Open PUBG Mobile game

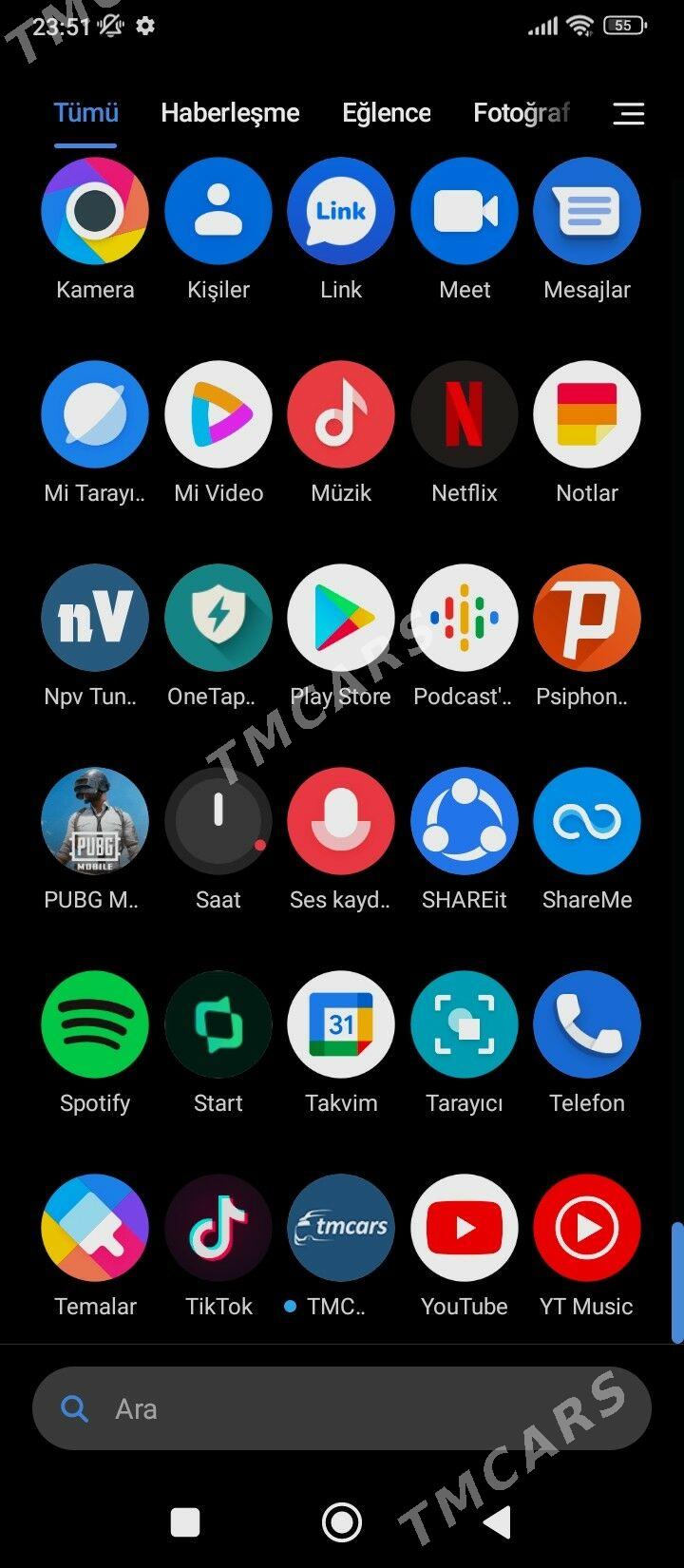pyautogui.click(x=95, y=821)
